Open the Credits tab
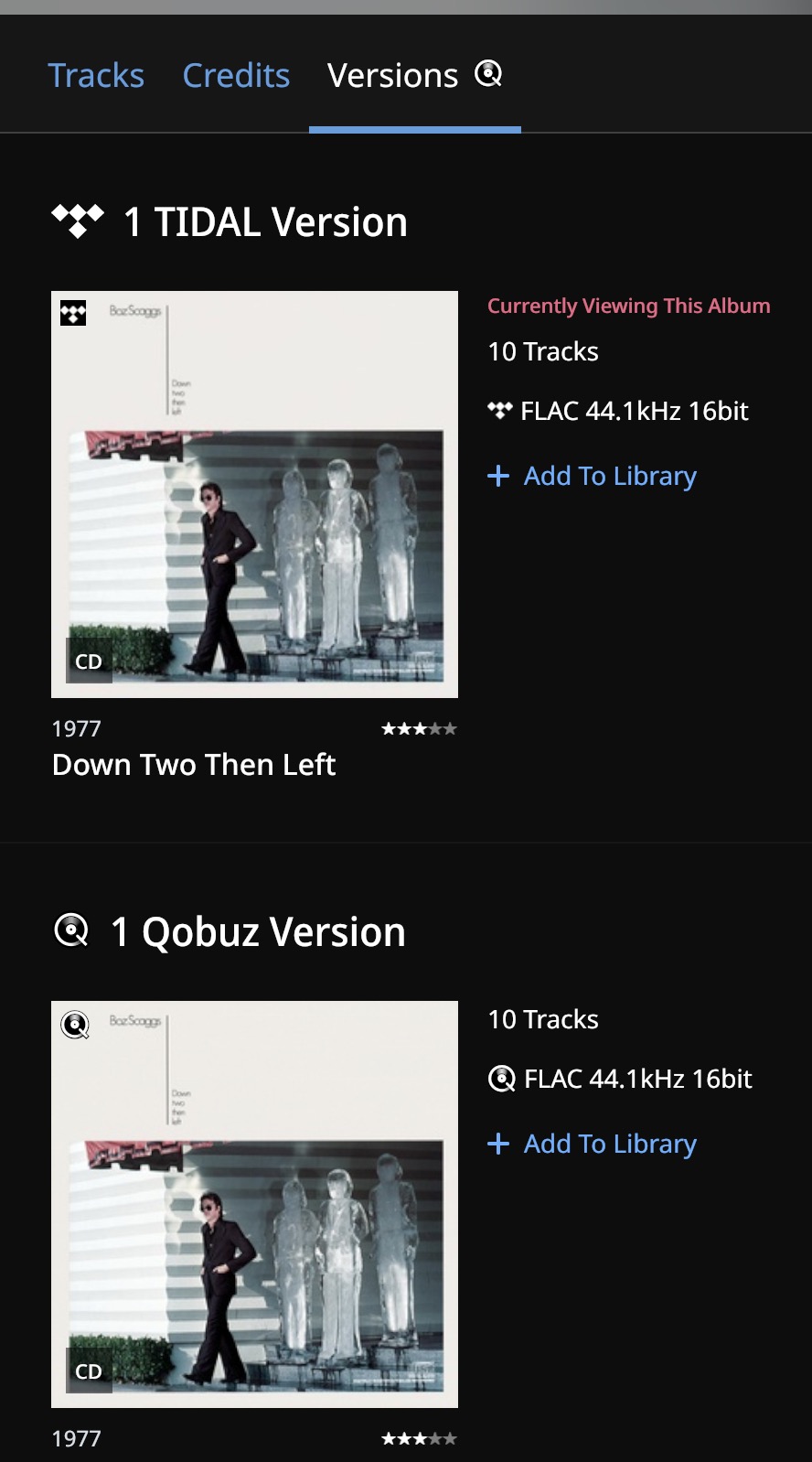The height and width of the screenshot is (1462, 812). (x=236, y=76)
